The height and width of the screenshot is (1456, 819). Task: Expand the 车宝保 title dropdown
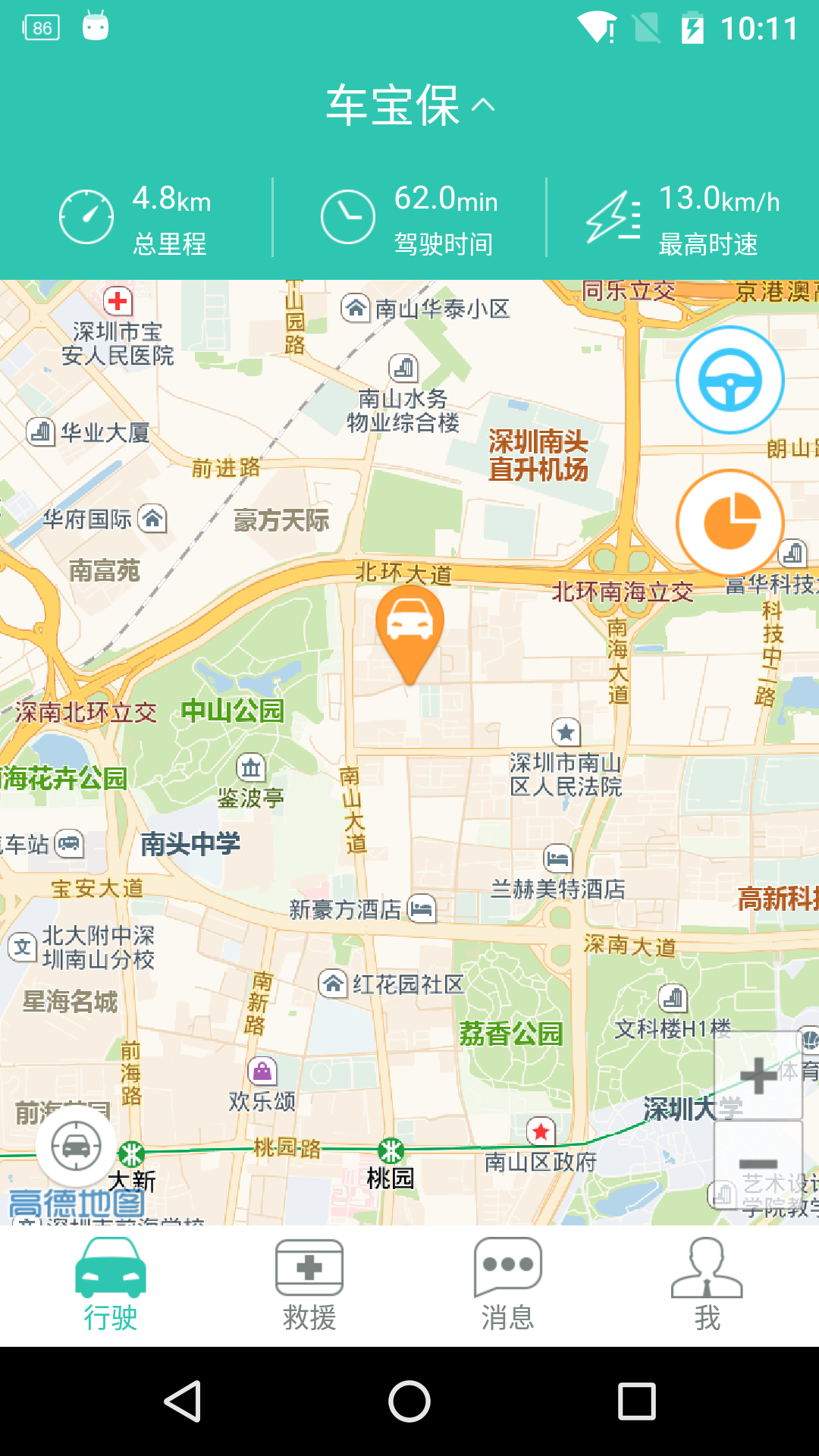(409, 105)
